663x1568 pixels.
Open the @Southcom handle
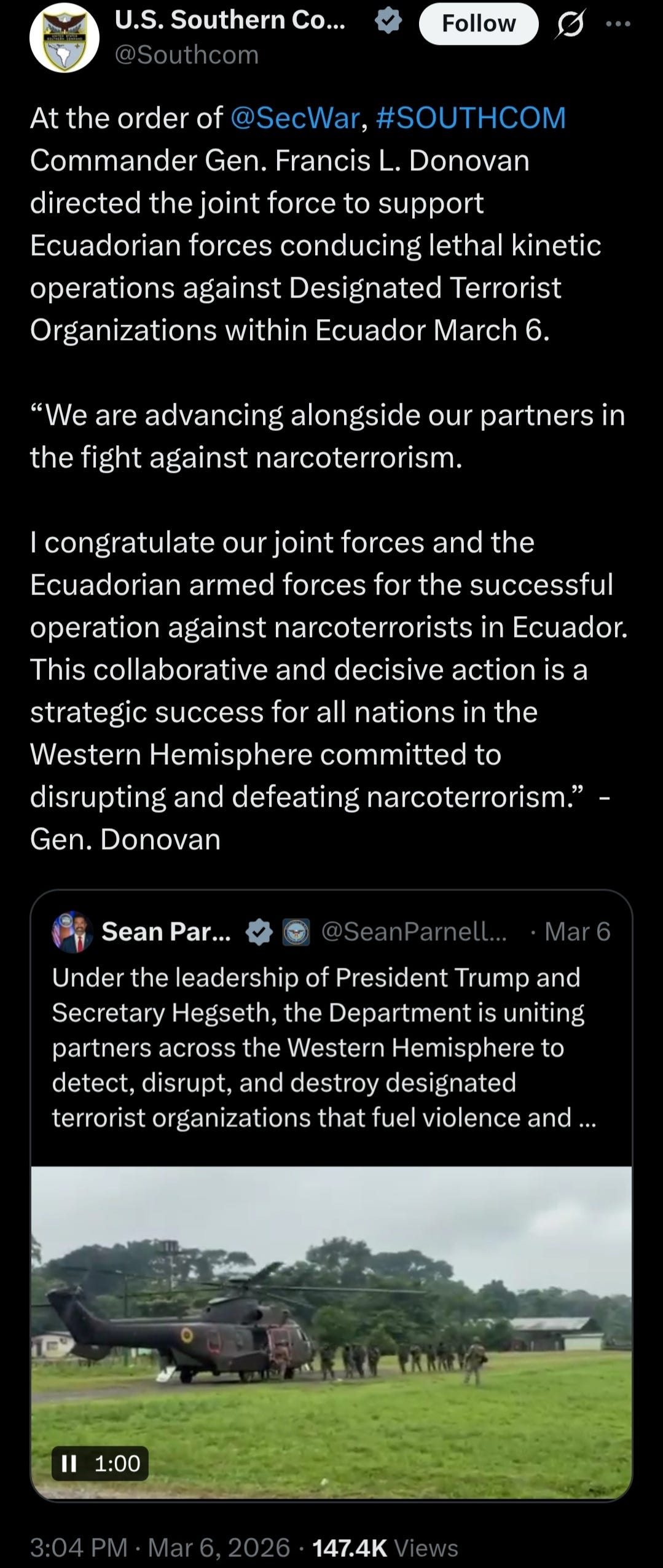(x=187, y=55)
